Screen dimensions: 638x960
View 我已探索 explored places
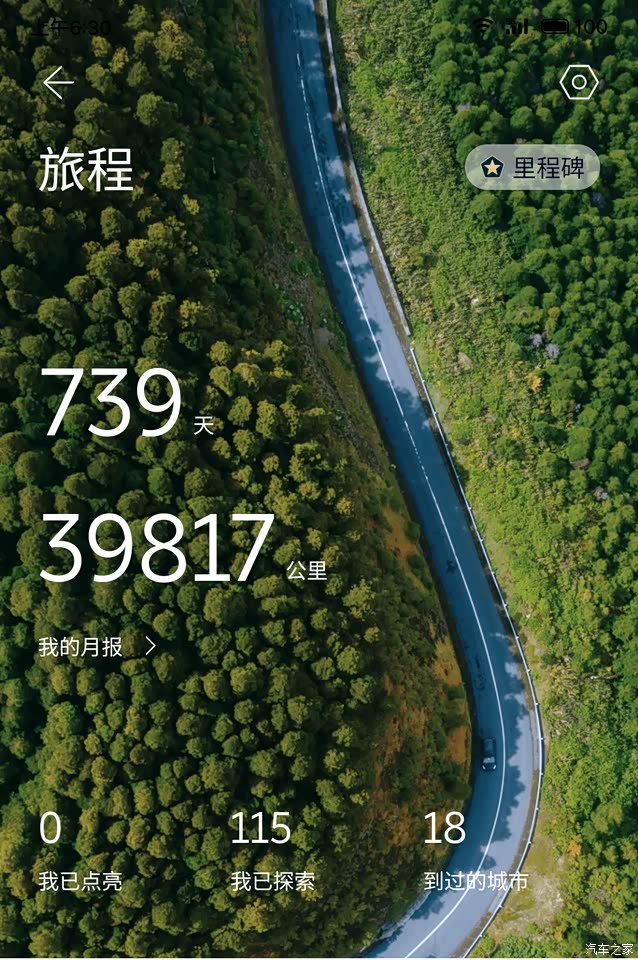point(272,853)
